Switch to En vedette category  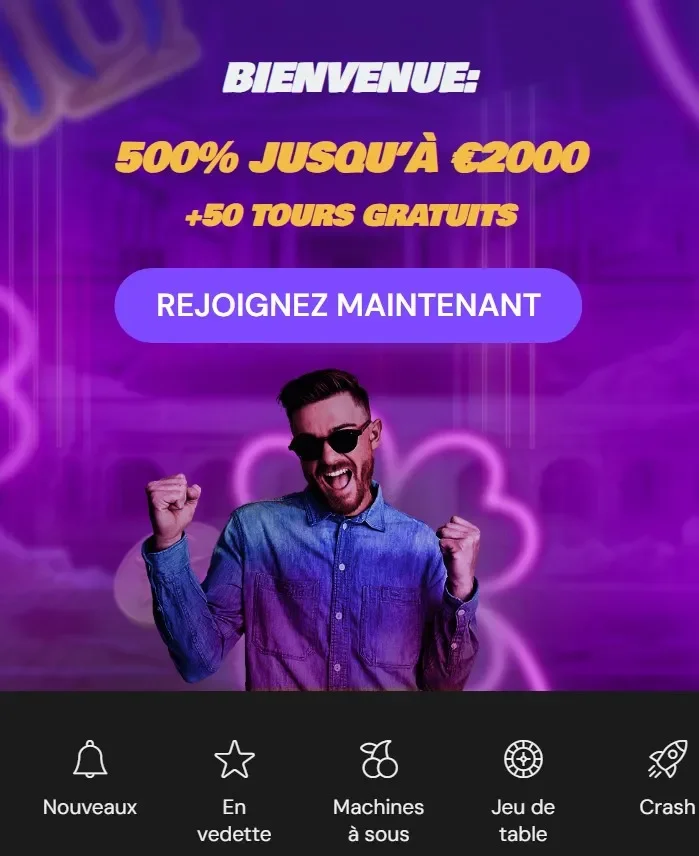(234, 788)
